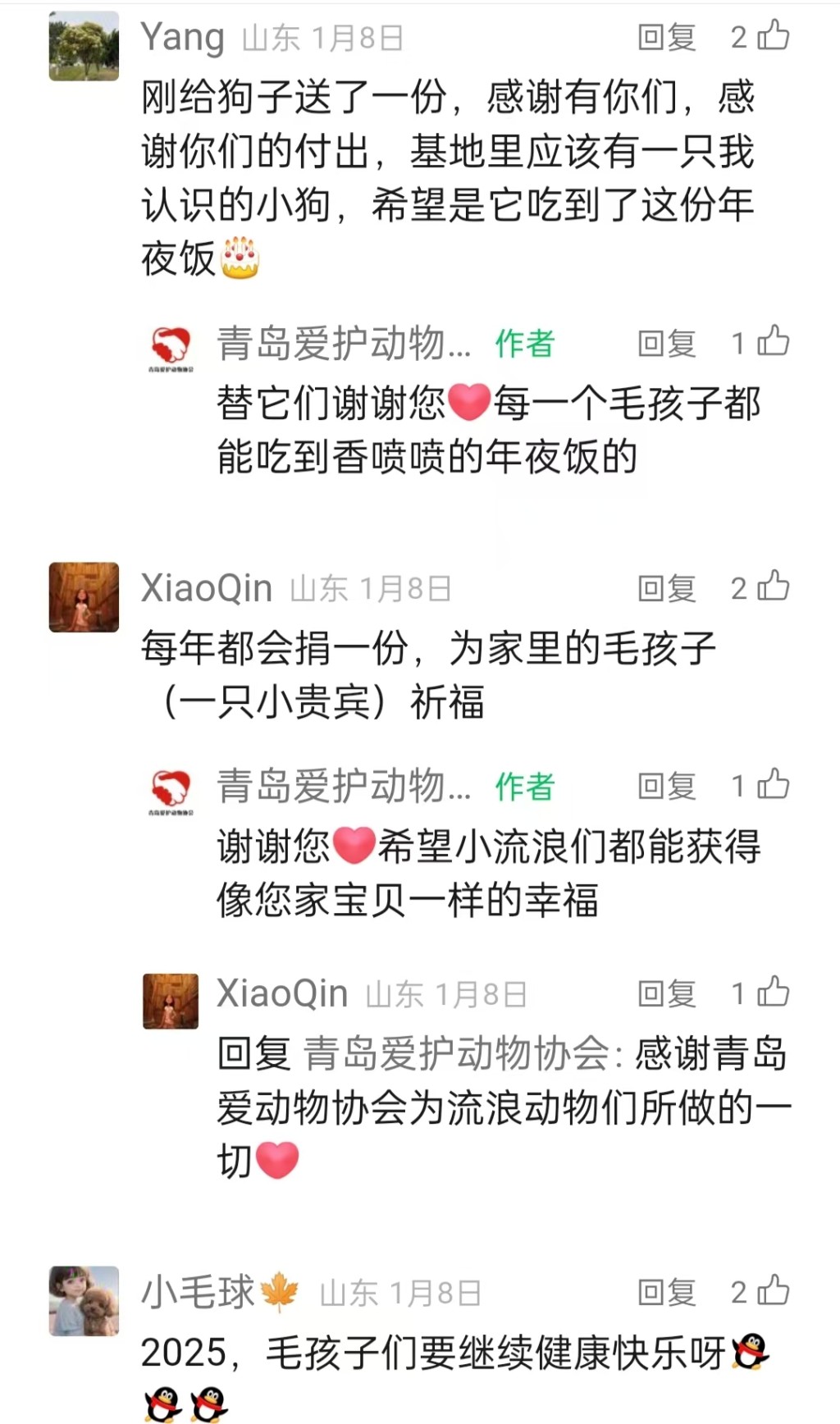Reply to 小毛球's comment
The width and height of the screenshot is (840, 1424).
point(667,1293)
